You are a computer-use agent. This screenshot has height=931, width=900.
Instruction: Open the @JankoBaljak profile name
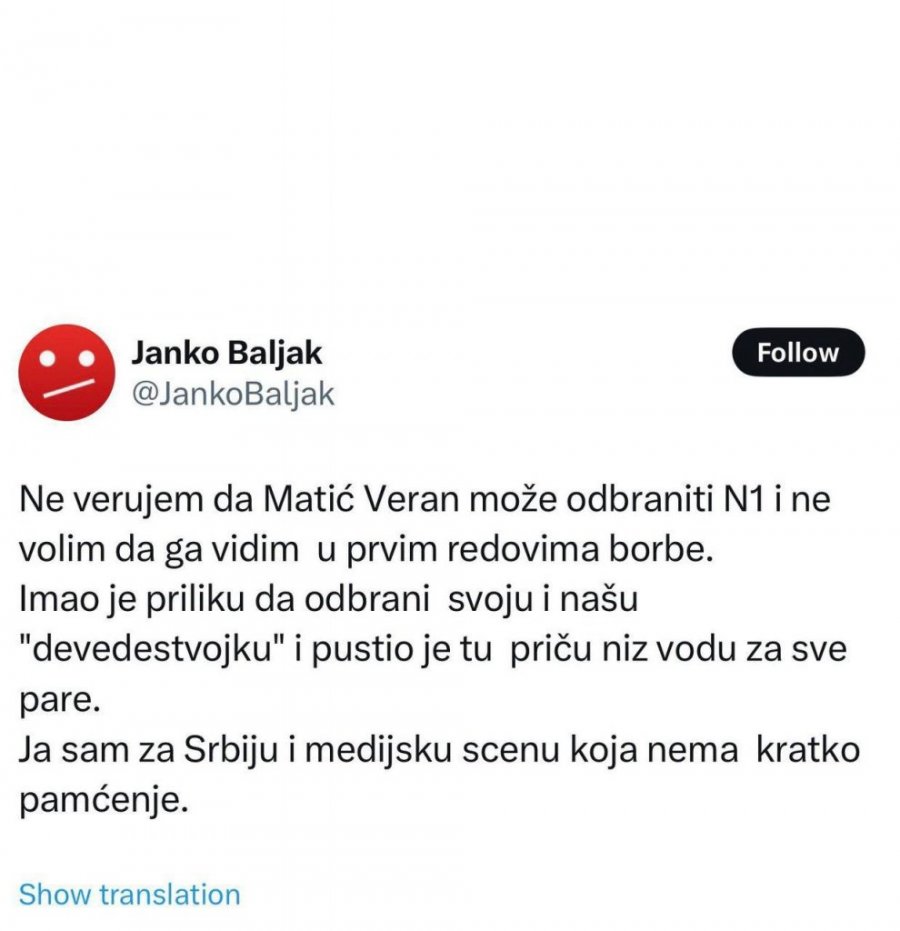click(x=227, y=354)
